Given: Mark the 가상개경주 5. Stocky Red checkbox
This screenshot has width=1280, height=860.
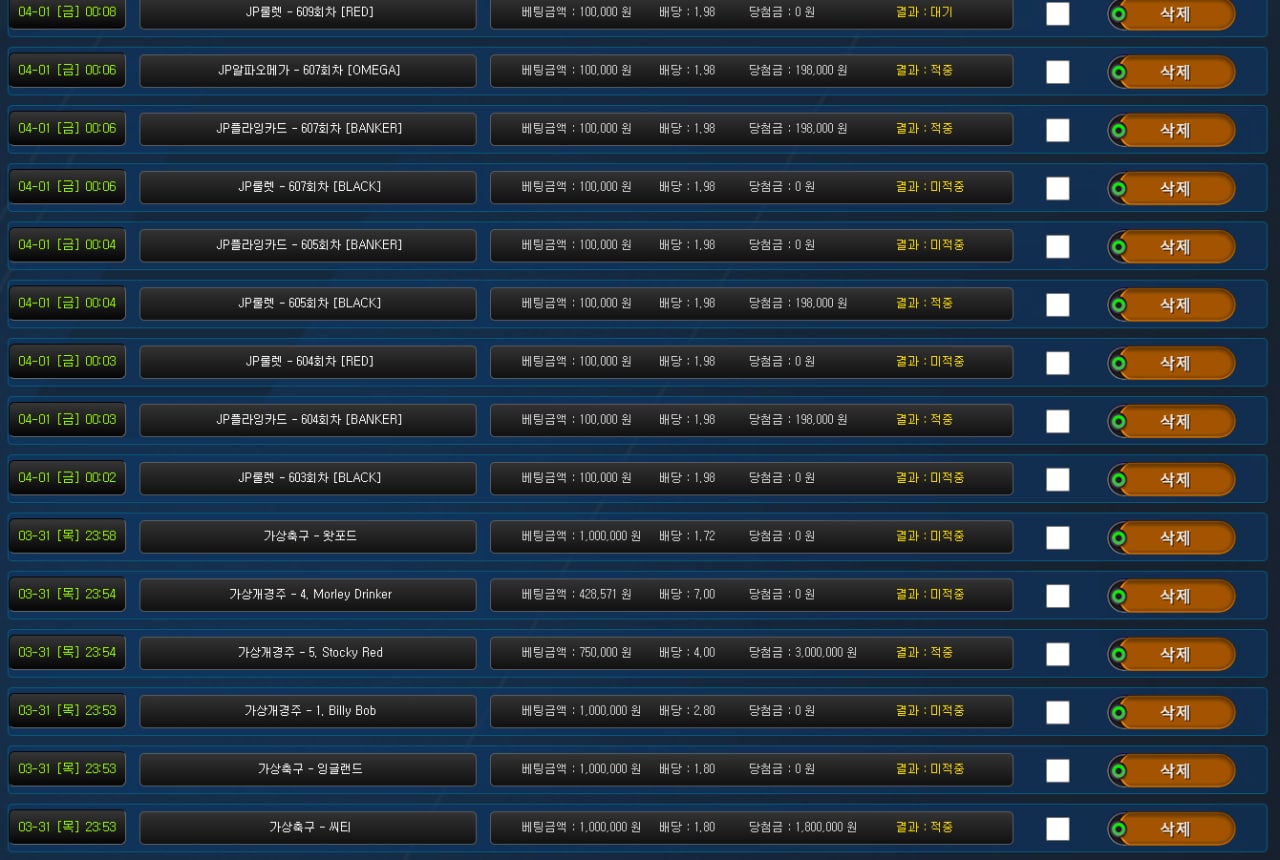Looking at the screenshot, I should click(x=1057, y=654).
